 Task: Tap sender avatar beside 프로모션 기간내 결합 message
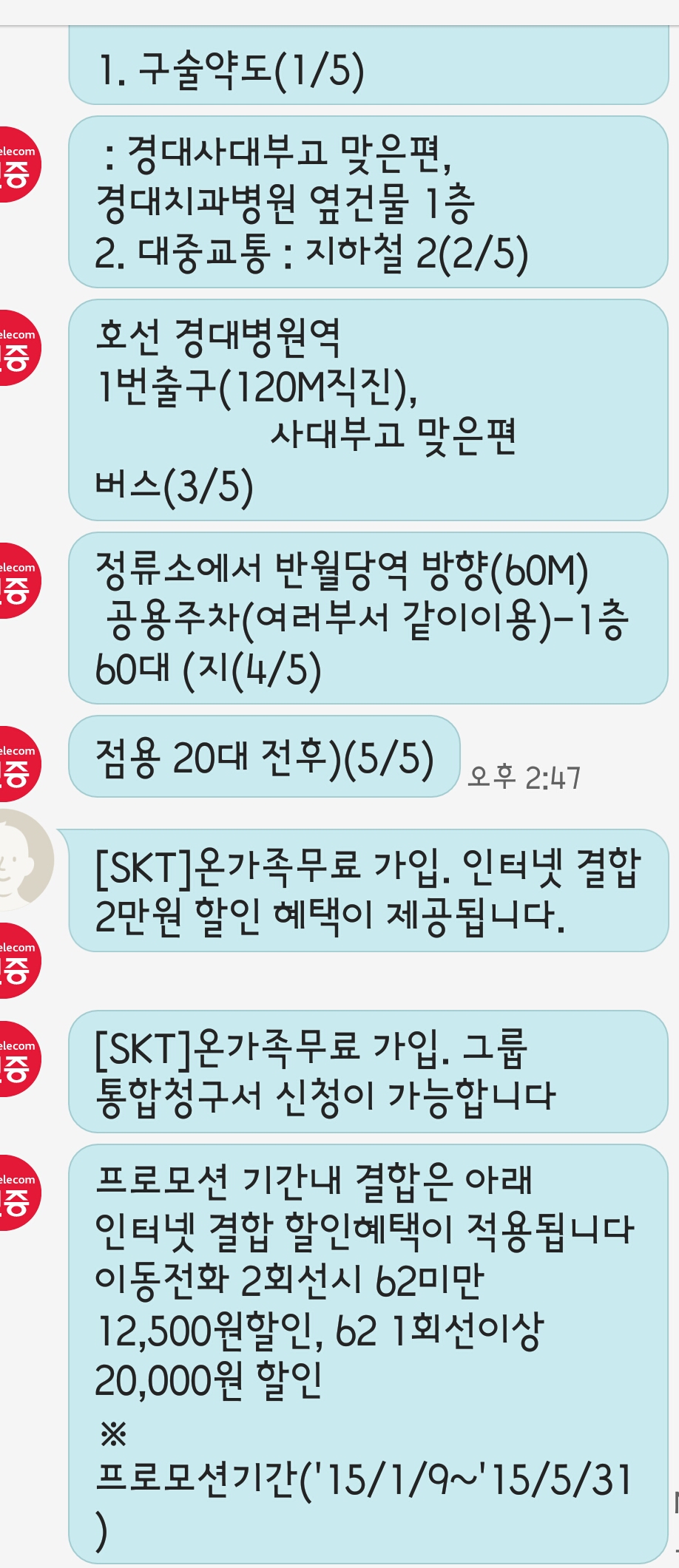pyautogui.click(x=16, y=1192)
